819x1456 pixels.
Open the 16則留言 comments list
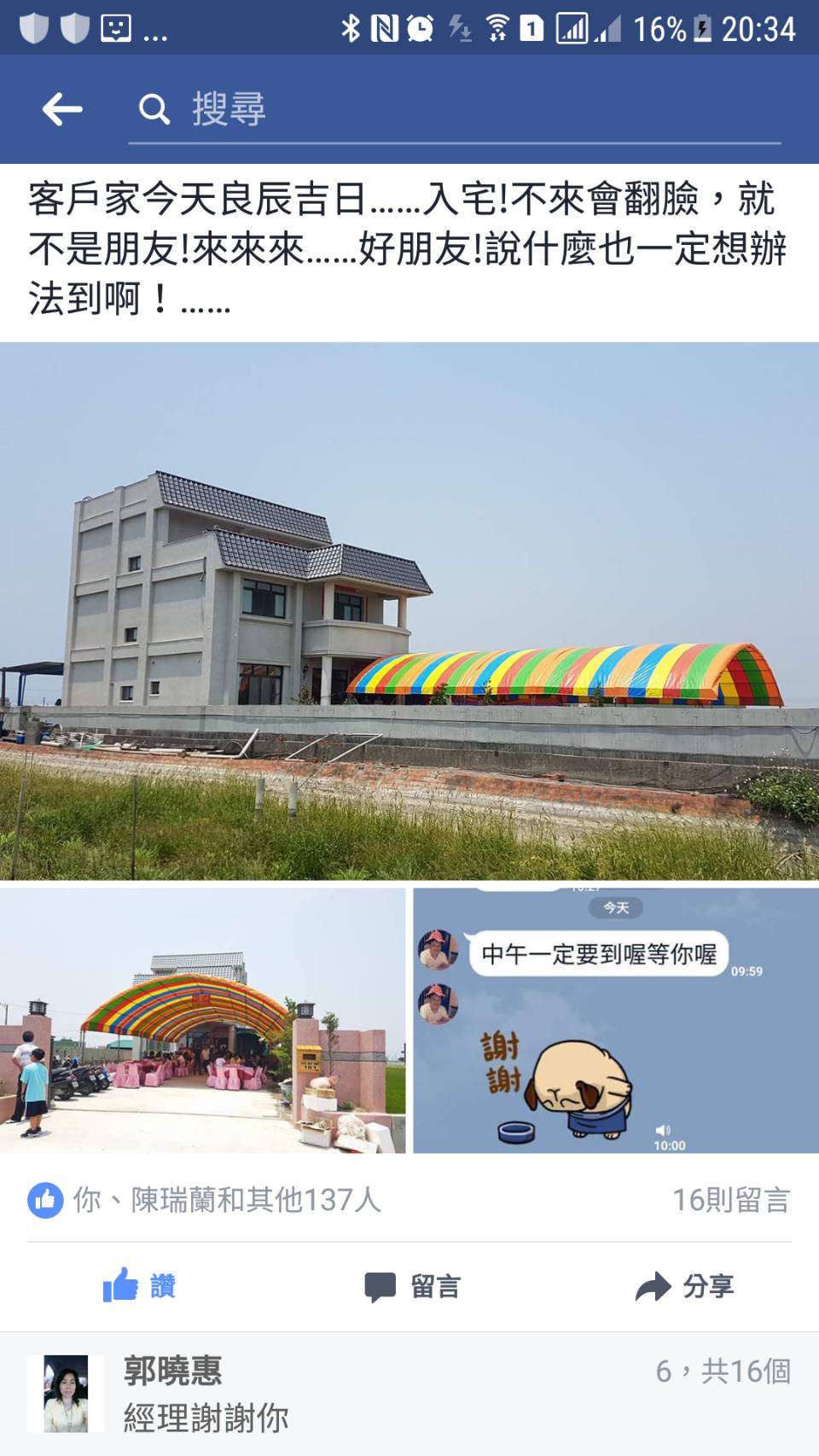pos(730,1200)
